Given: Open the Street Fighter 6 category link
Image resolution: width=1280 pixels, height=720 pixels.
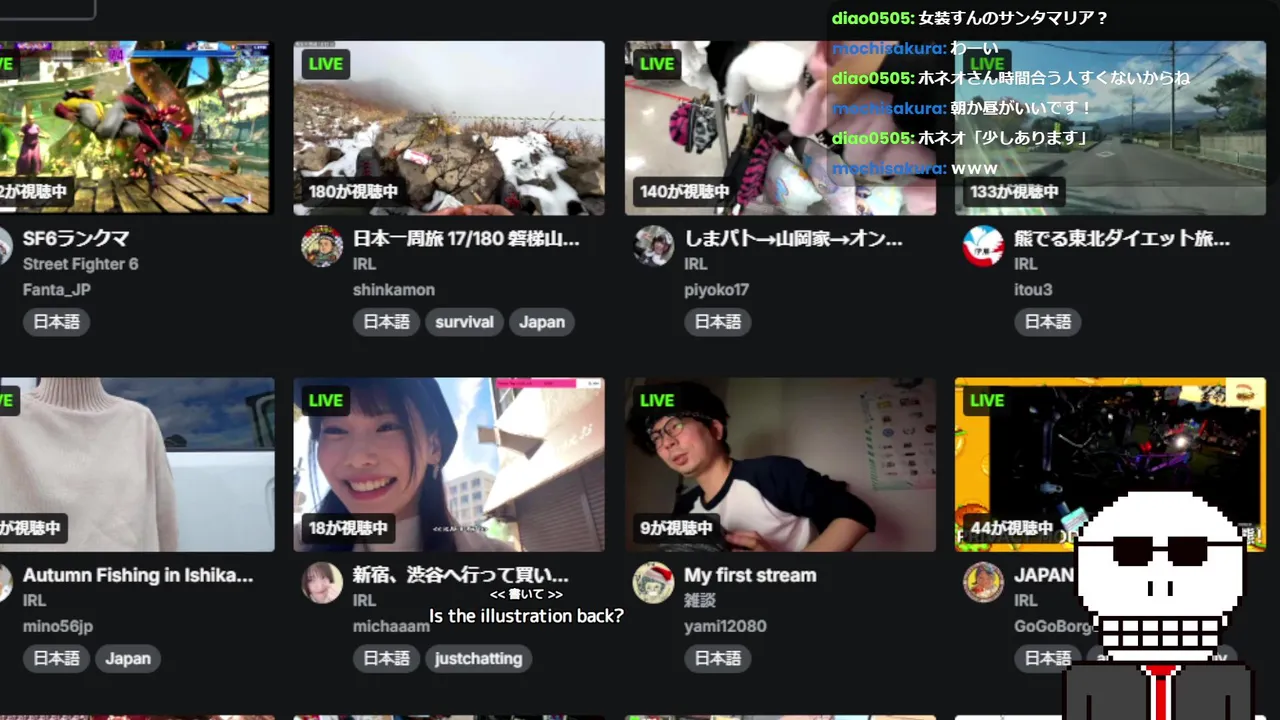Looking at the screenshot, I should click(80, 264).
